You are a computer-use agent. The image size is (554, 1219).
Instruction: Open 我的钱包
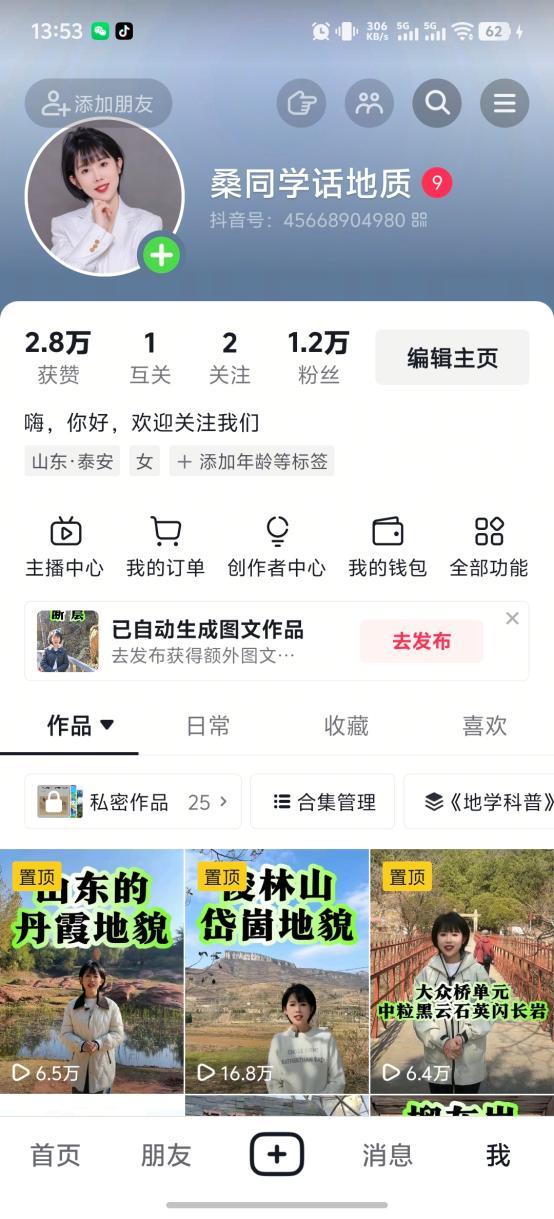point(387,546)
